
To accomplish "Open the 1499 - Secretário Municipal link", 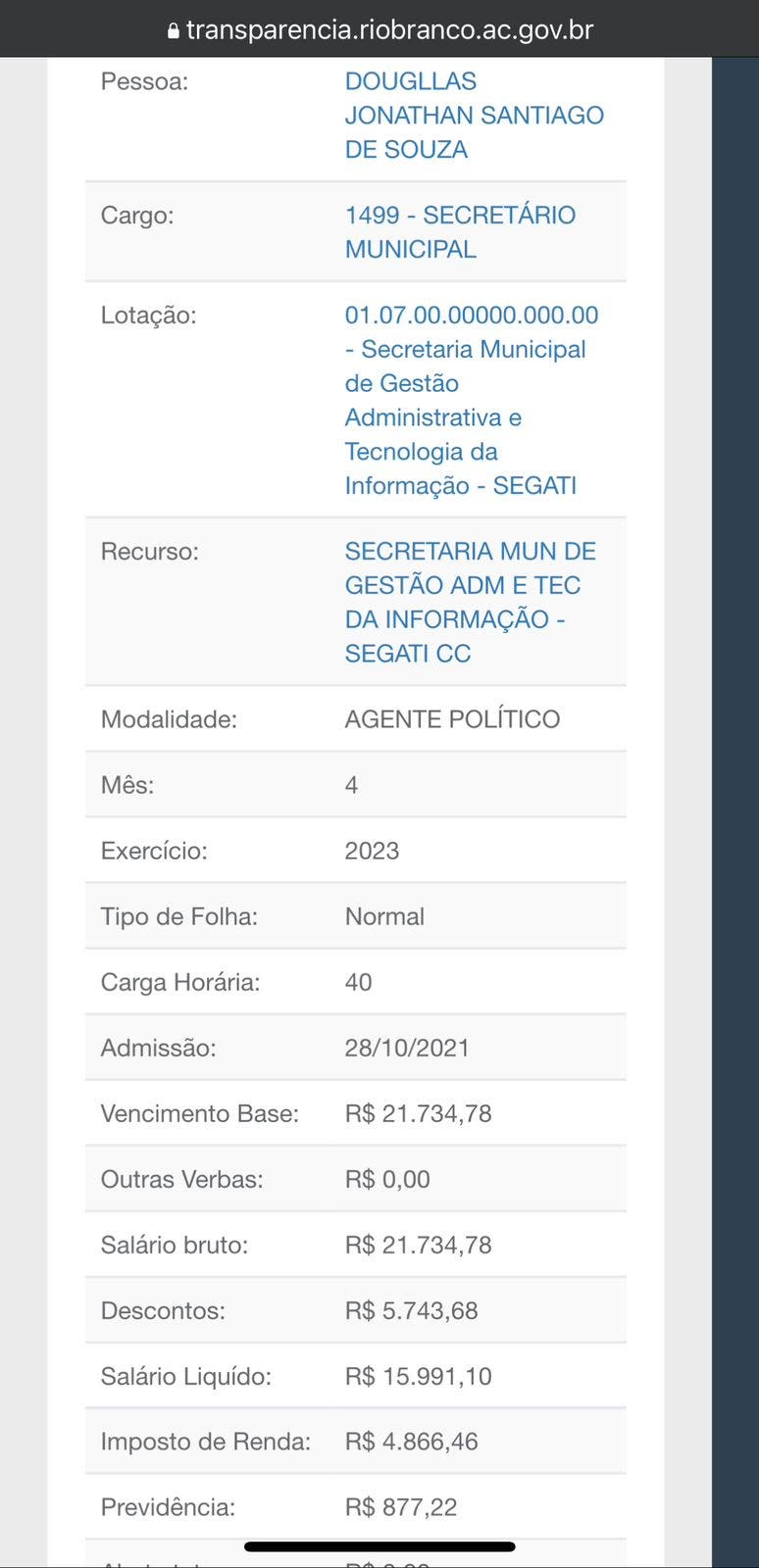I will 460,232.
